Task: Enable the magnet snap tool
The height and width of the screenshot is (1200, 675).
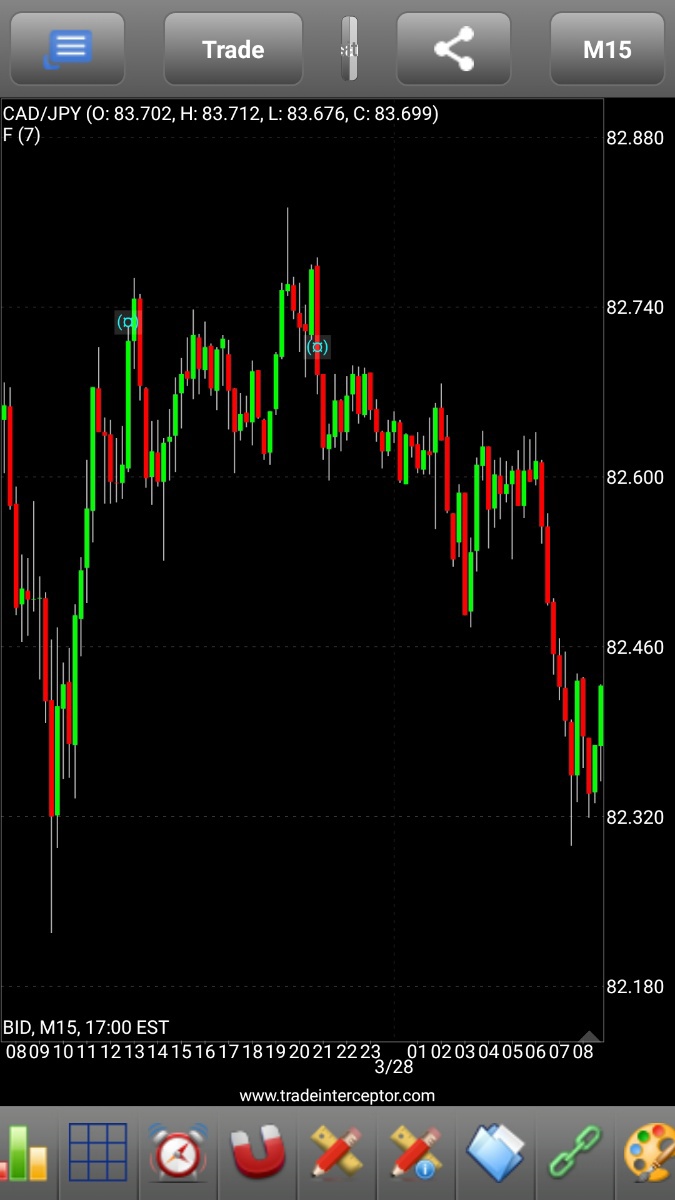Action: 259,1153
